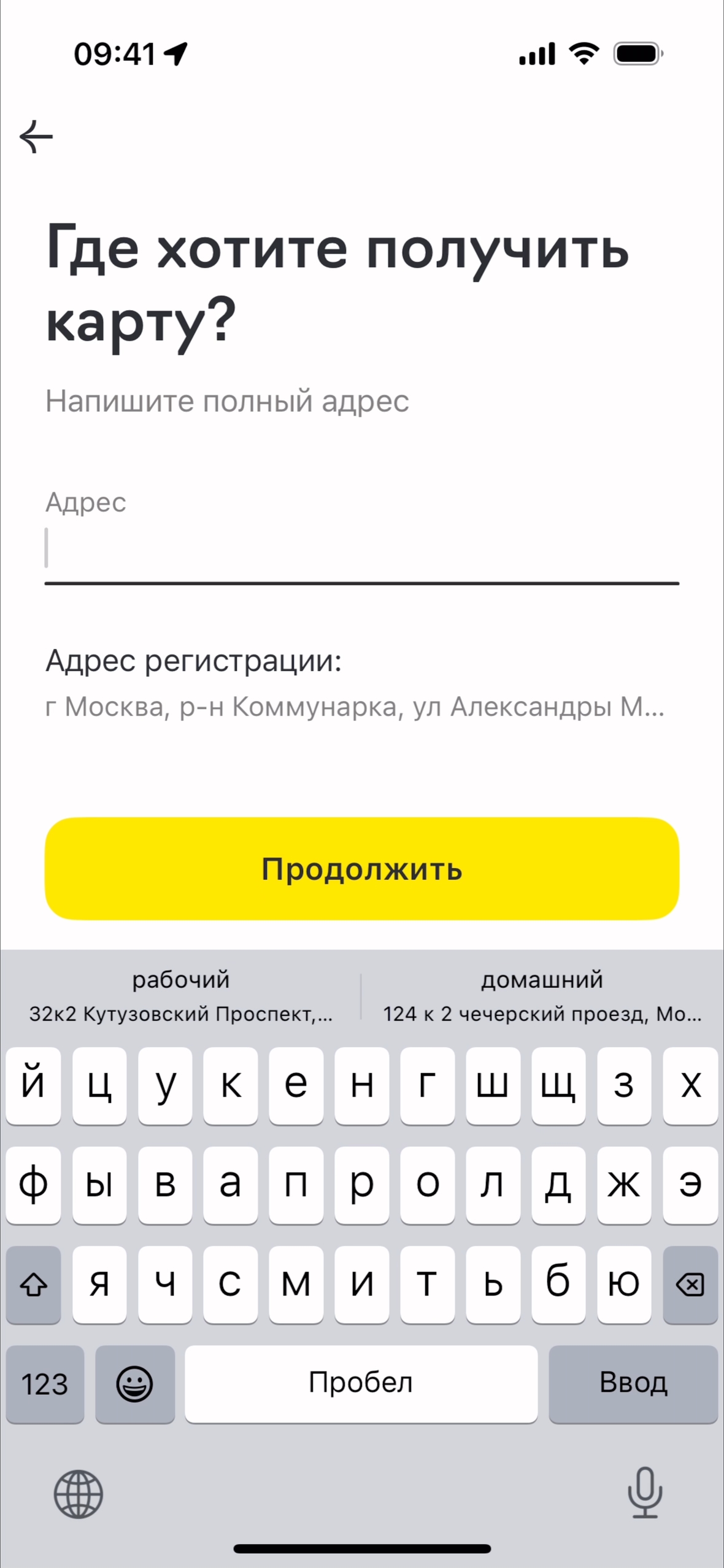Tap the Пробел space key
Screen dimensions: 724x1568
click(x=361, y=1384)
